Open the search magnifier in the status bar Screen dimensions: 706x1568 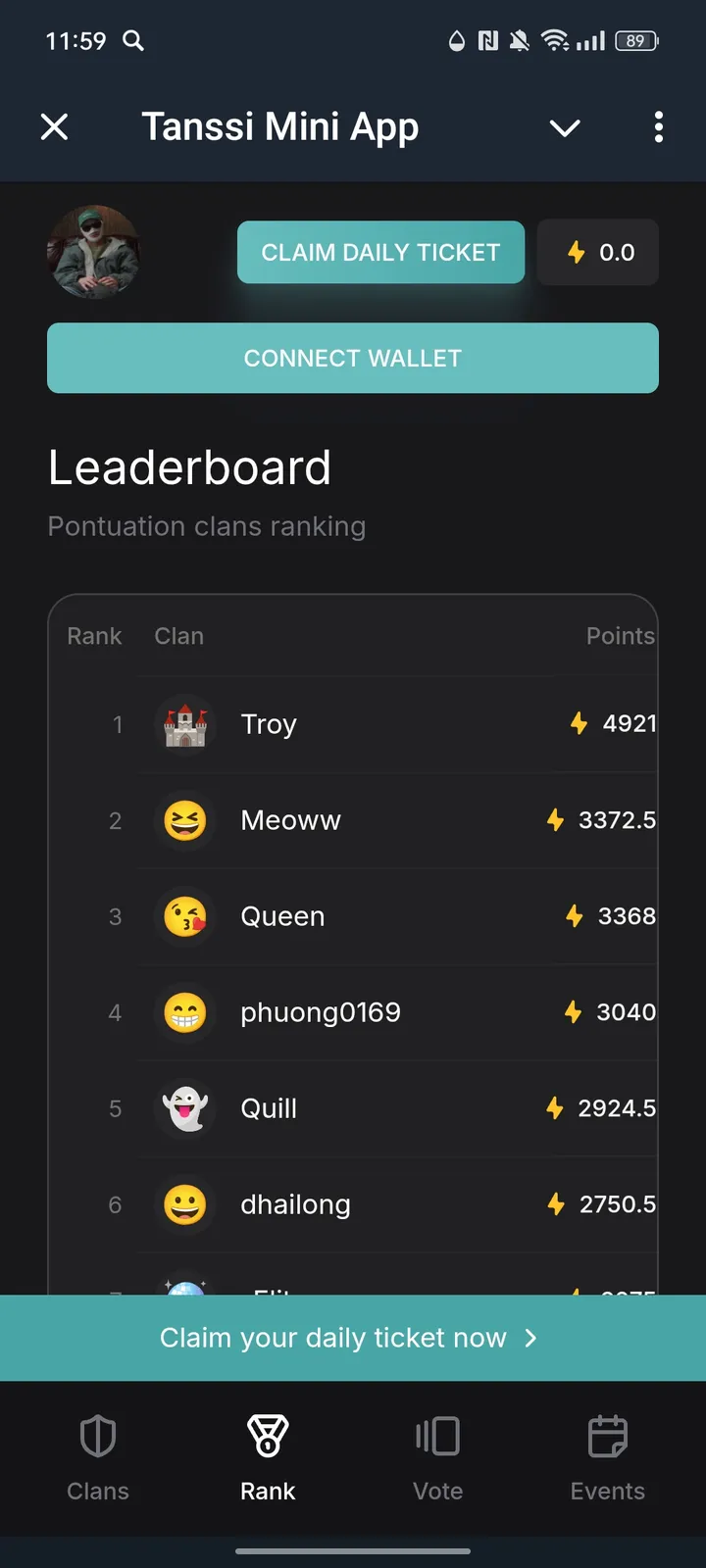[x=133, y=41]
